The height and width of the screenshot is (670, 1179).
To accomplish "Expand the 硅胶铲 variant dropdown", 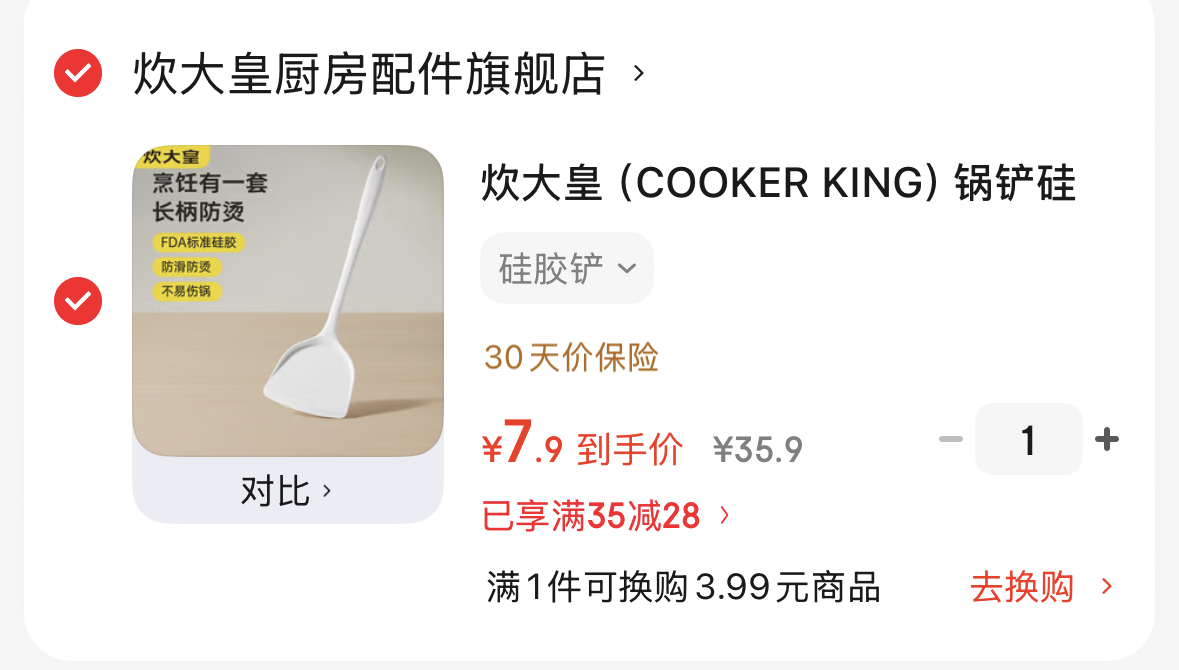I will 567,268.
